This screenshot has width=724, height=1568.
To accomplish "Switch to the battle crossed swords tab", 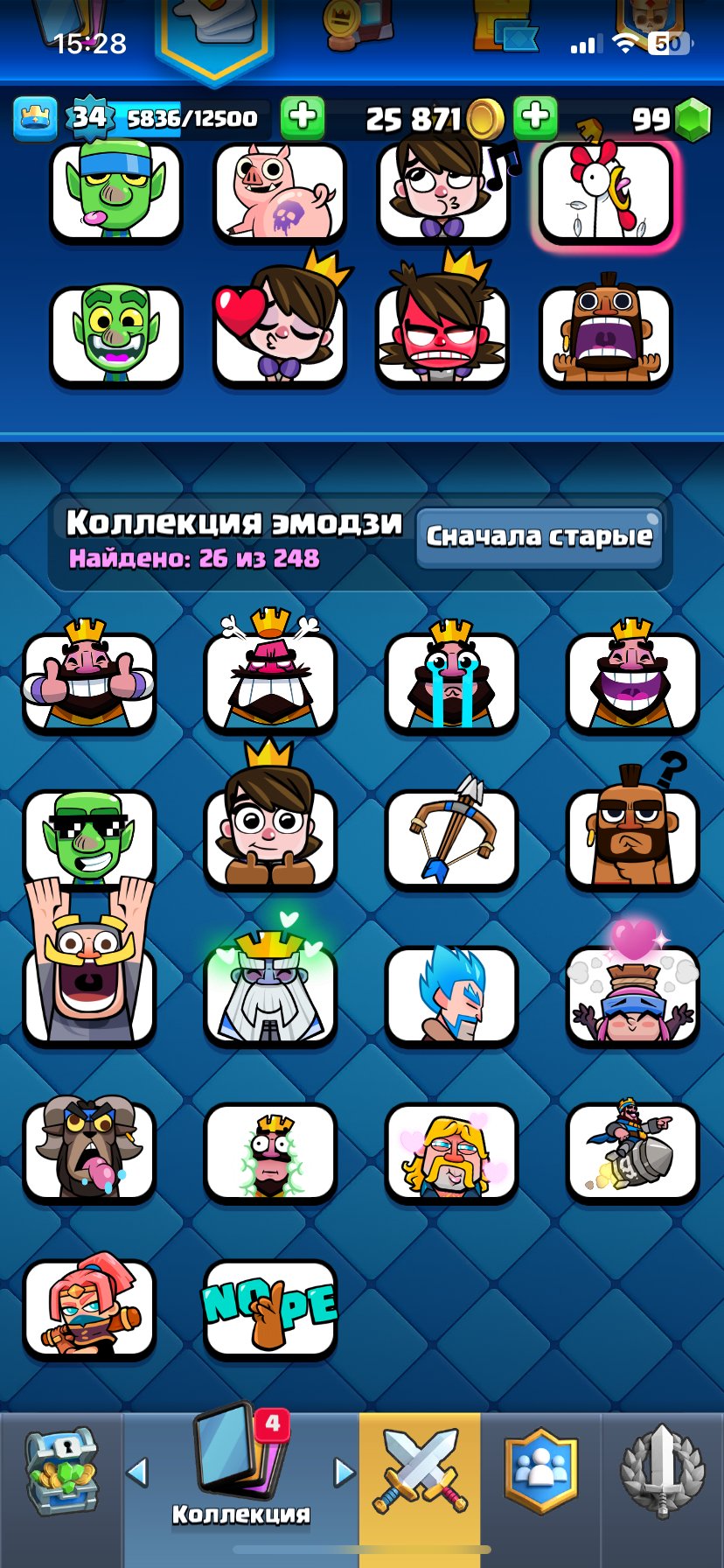I will [x=420, y=1473].
